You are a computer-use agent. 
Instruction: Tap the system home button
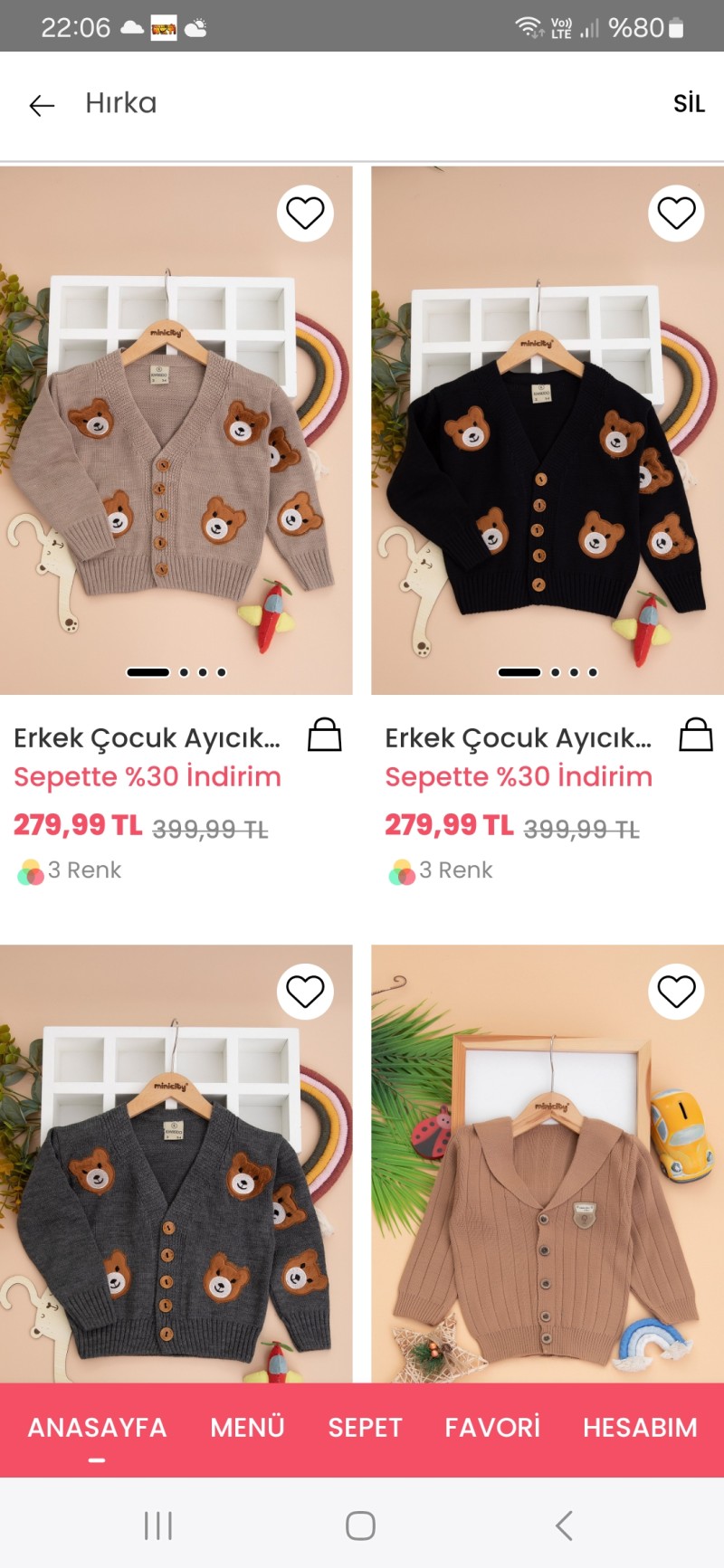click(x=360, y=1525)
